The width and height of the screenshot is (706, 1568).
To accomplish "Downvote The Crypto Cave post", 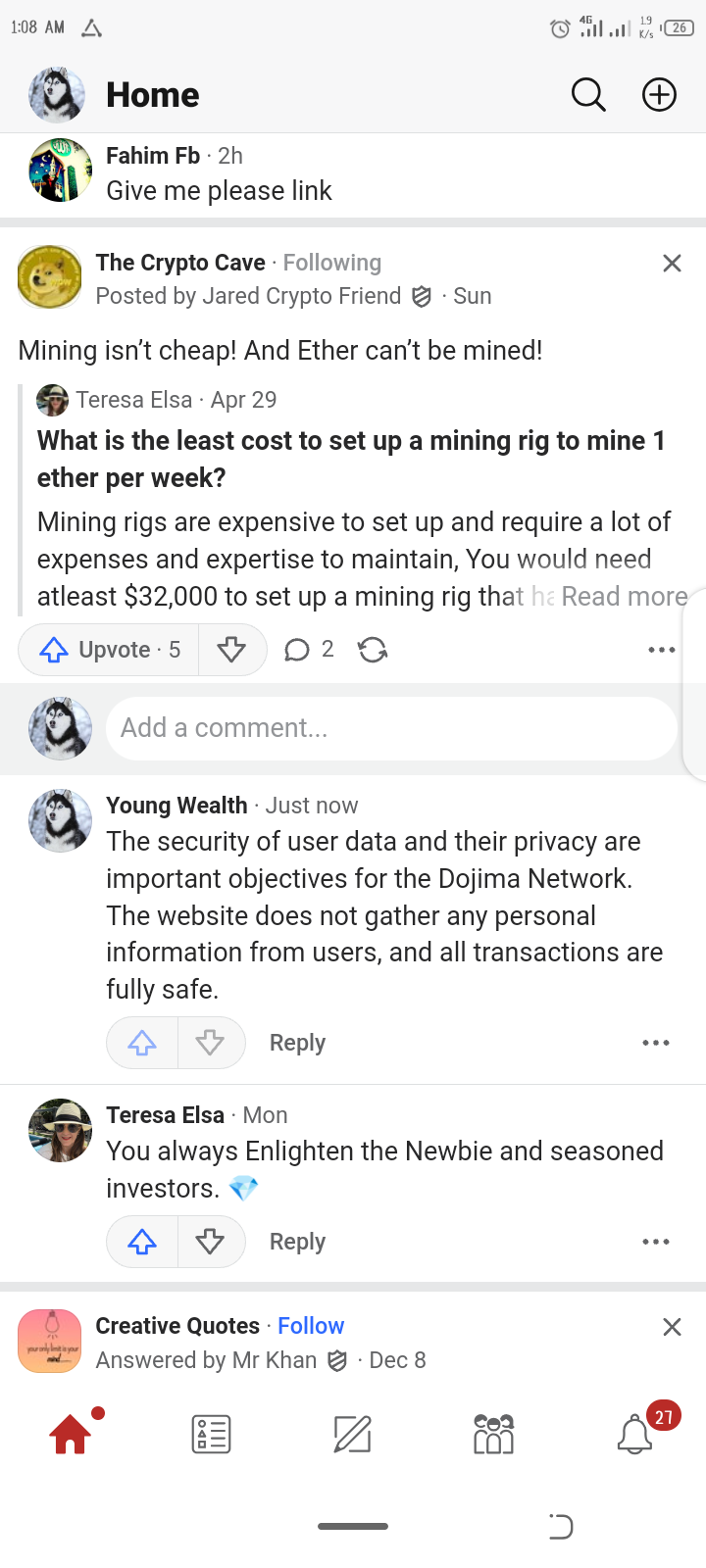I will click(x=231, y=650).
